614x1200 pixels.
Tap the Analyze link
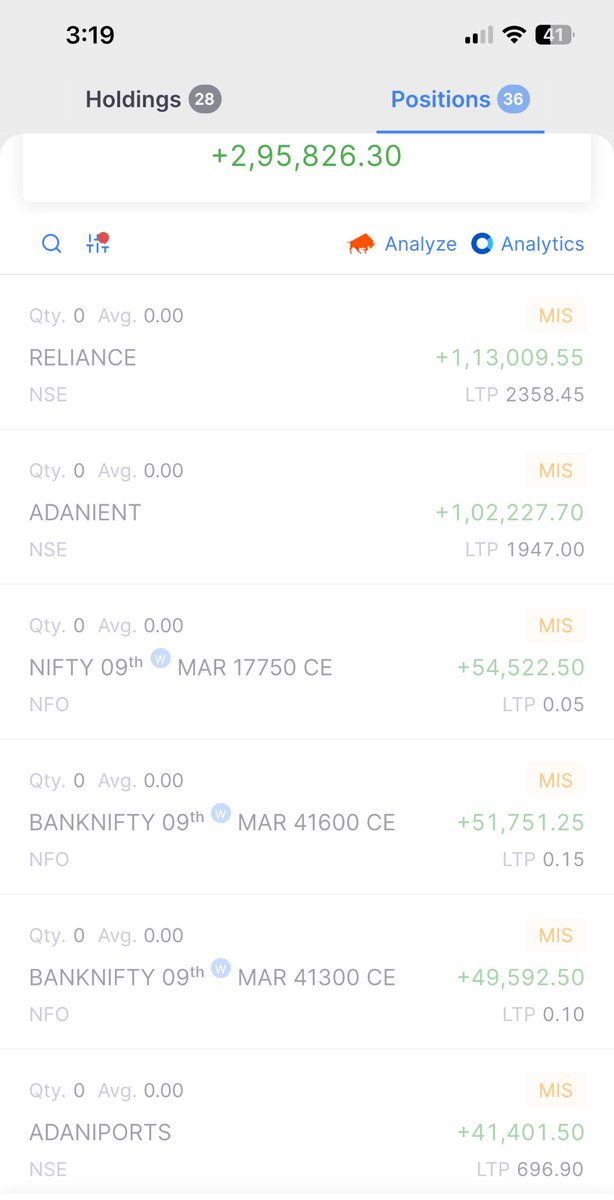402,244
